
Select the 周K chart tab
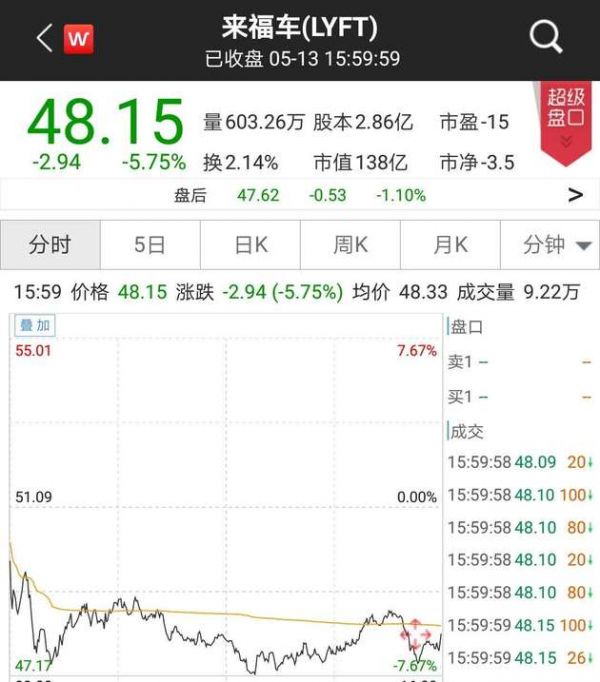click(x=350, y=245)
